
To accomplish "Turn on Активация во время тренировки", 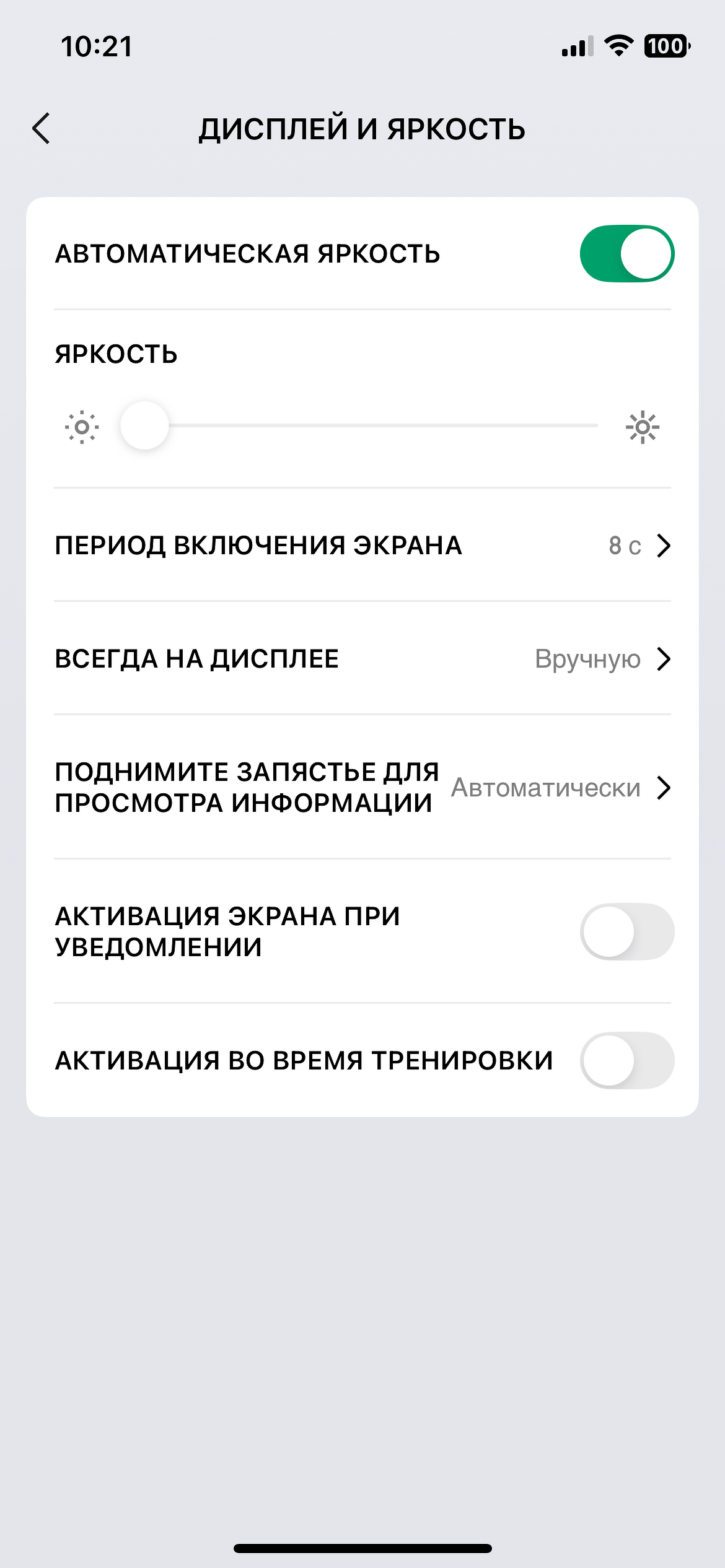I will [x=626, y=1061].
